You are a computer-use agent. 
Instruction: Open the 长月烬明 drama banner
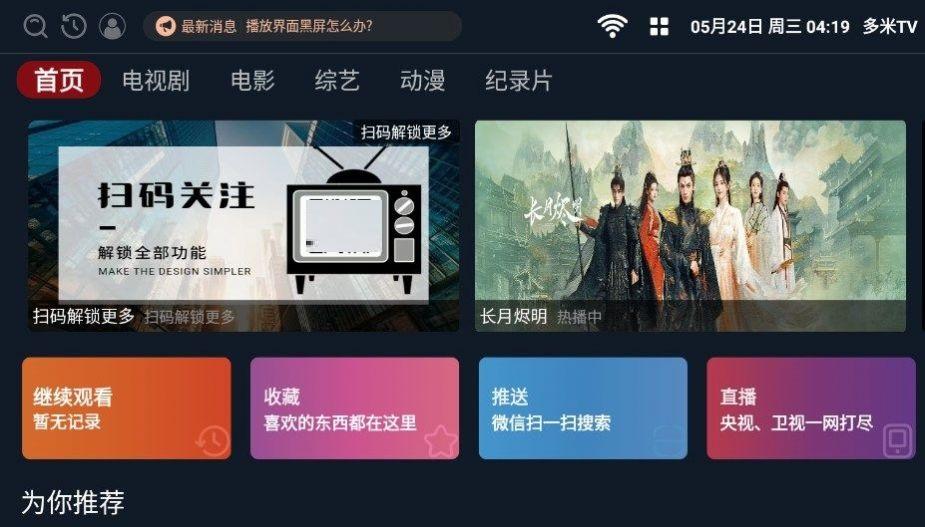[690, 226]
